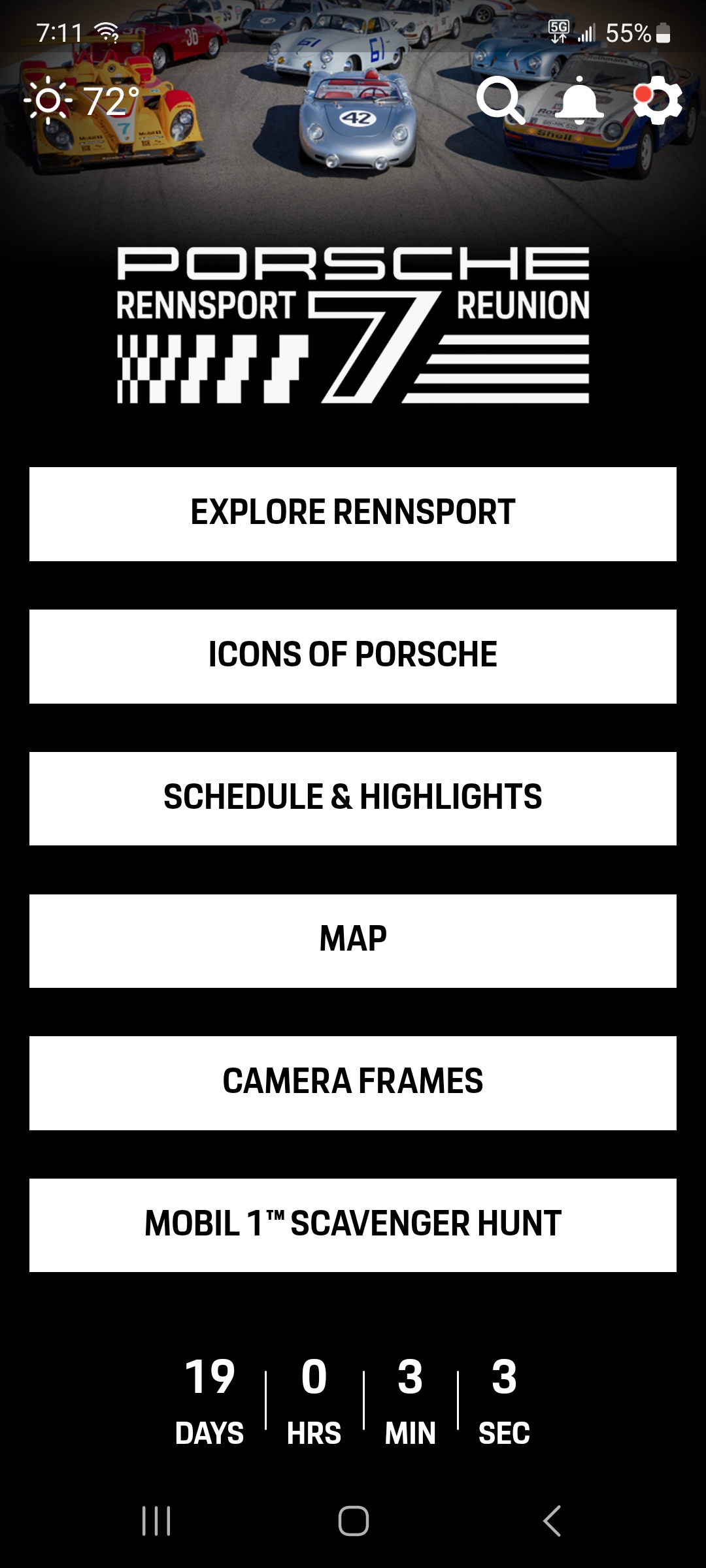706x1568 pixels.
Task: Open the search icon
Action: pyautogui.click(x=500, y=101)
